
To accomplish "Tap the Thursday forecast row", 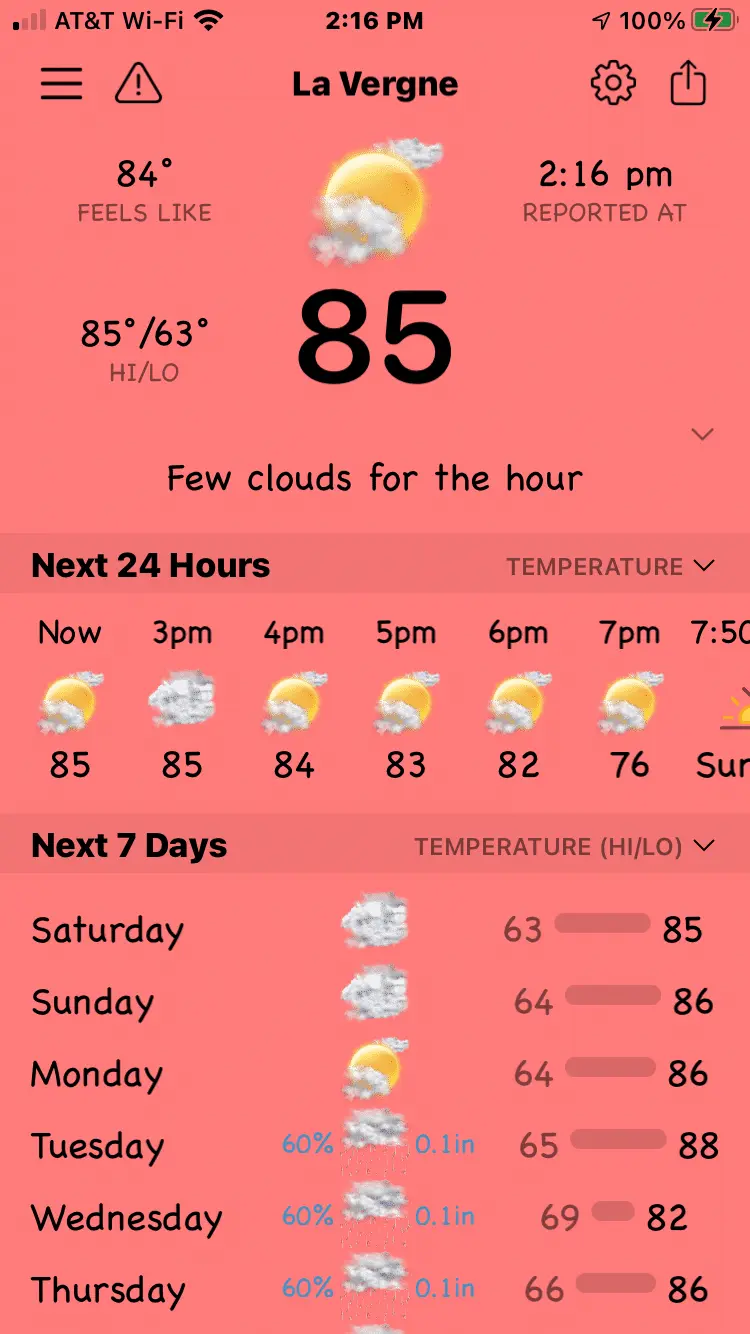I will pyautogui.click(x=374, y=1289).
